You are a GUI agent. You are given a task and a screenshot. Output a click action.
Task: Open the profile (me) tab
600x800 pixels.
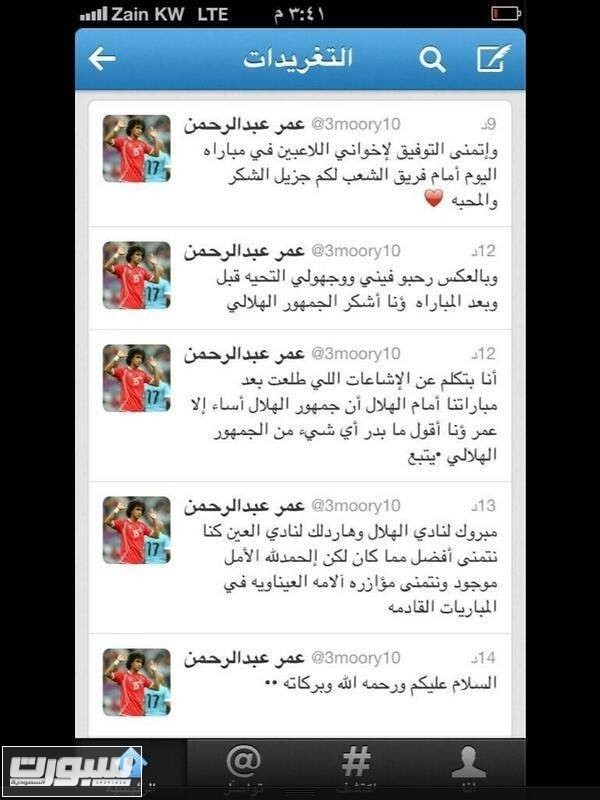click(468, 765)
